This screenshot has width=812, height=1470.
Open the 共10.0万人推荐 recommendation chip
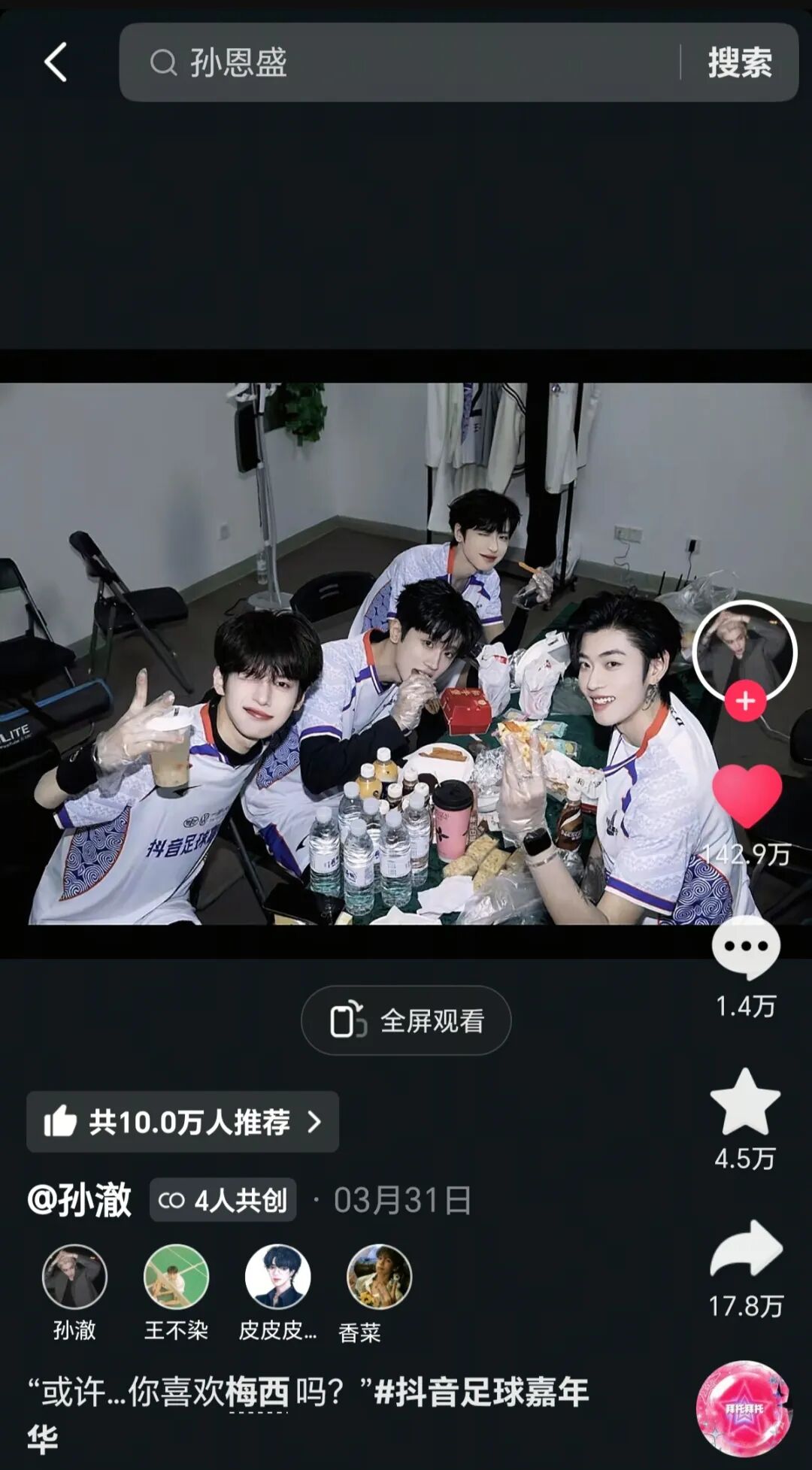(183, 1122)
